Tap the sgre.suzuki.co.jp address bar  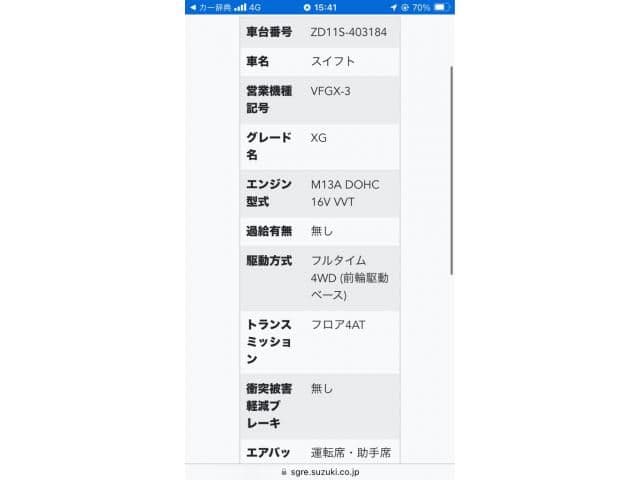tap(320, 471)
